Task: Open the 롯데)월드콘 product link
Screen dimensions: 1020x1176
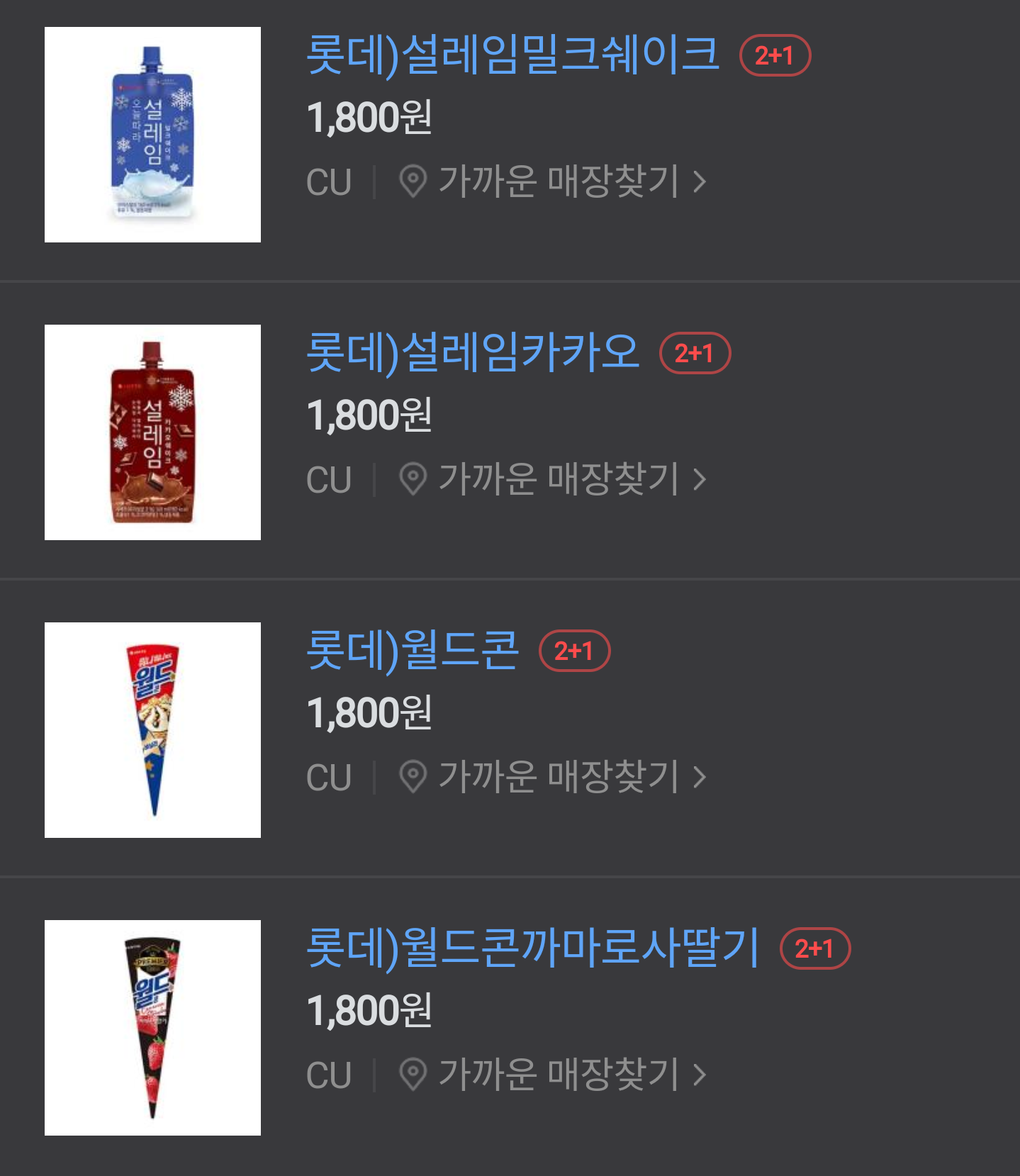Action: coord(413,651)
